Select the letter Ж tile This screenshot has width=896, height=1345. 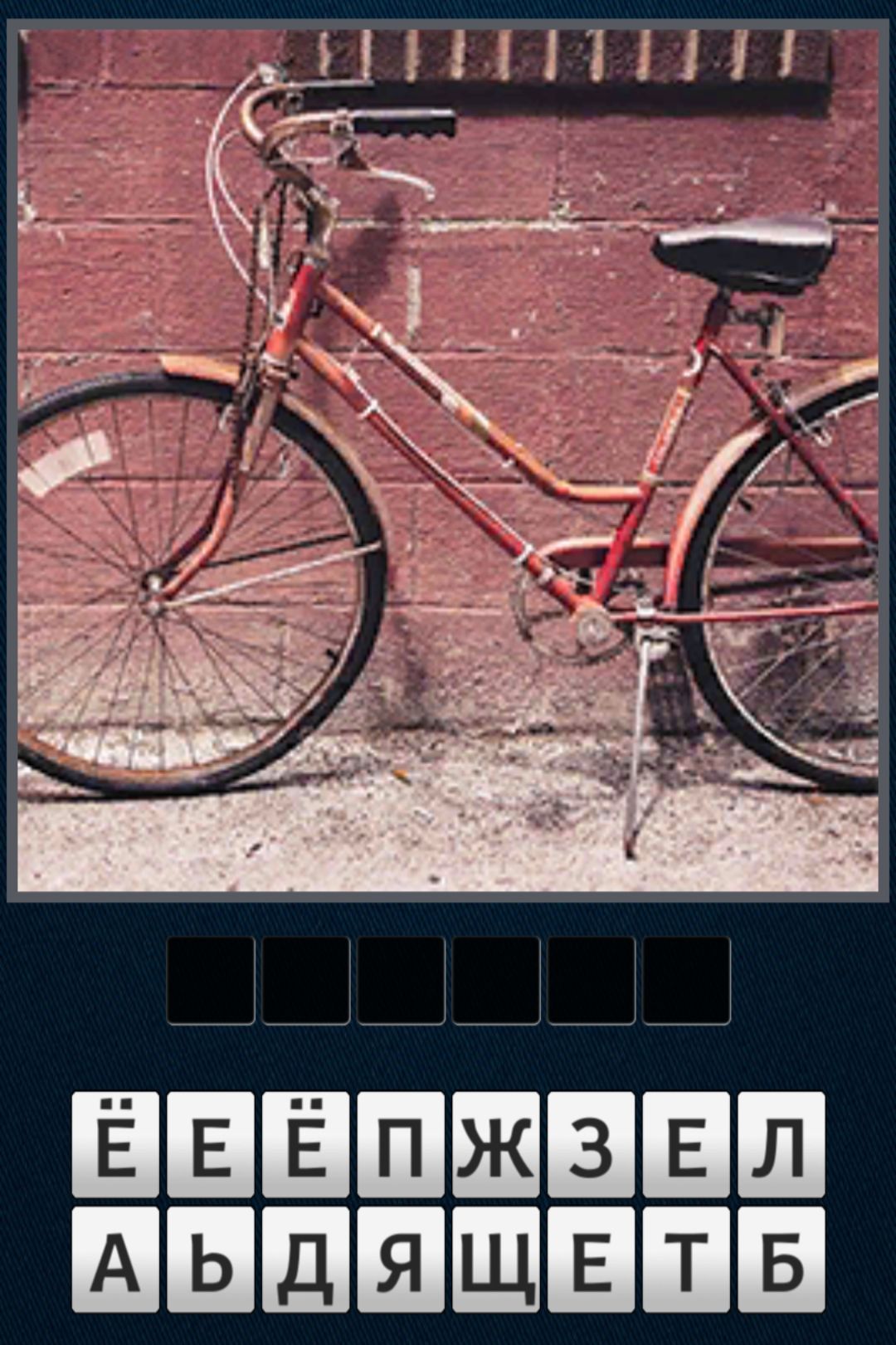(x=496, y=1144)
